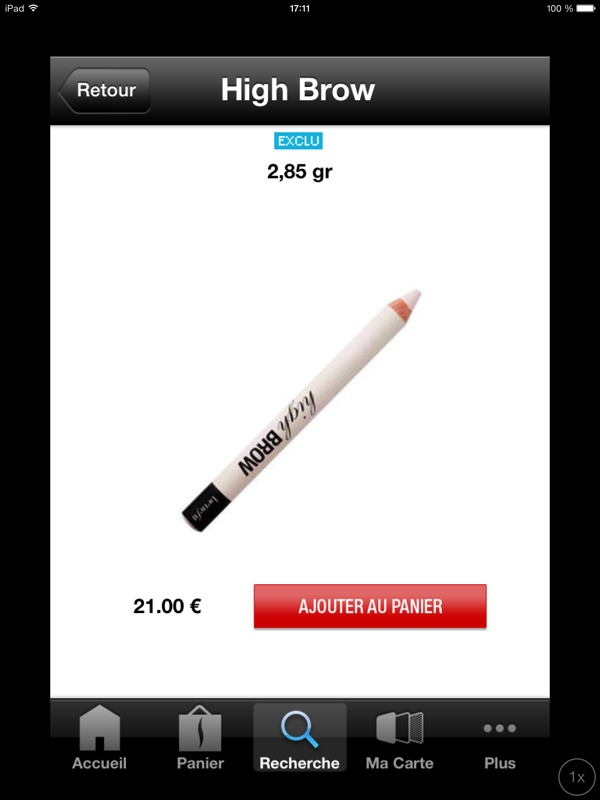600x800 pixels.
Task: Select the Recherche tab
Action: tap(300, 739)
